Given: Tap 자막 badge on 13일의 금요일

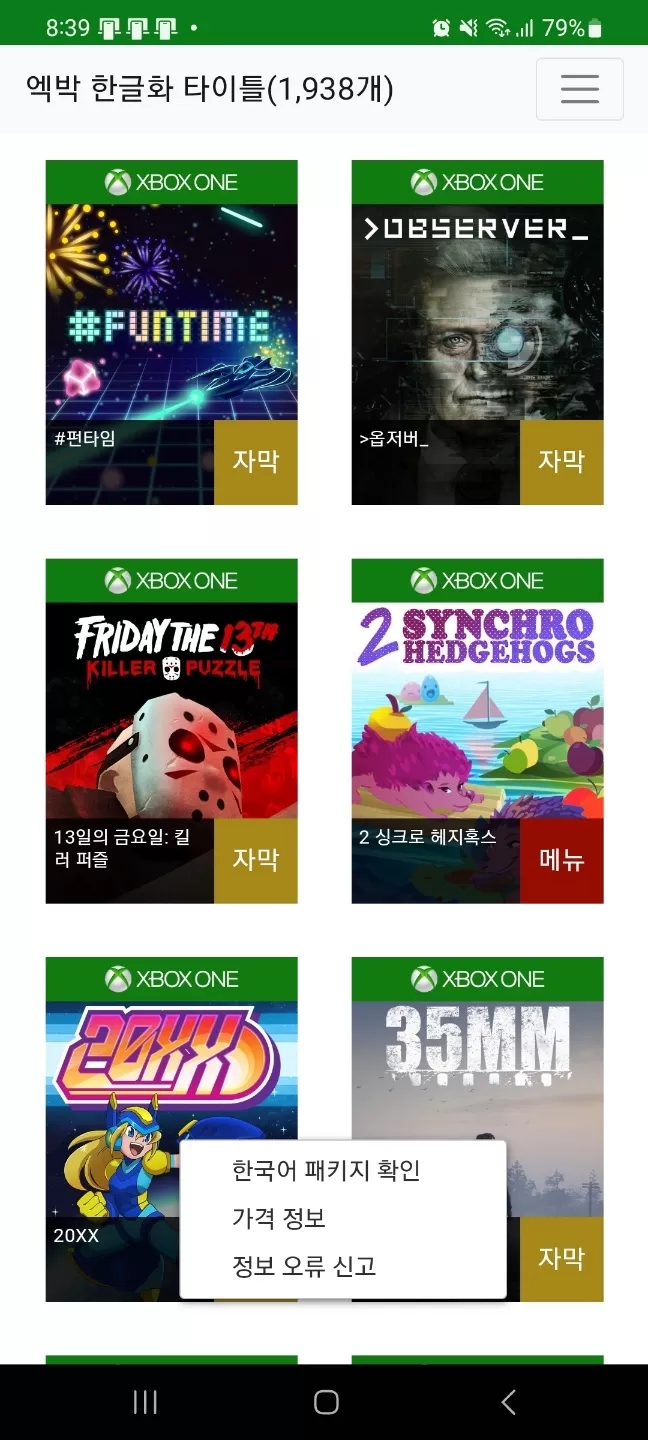Looking at the screenshot, I should (x=255, y=860).
